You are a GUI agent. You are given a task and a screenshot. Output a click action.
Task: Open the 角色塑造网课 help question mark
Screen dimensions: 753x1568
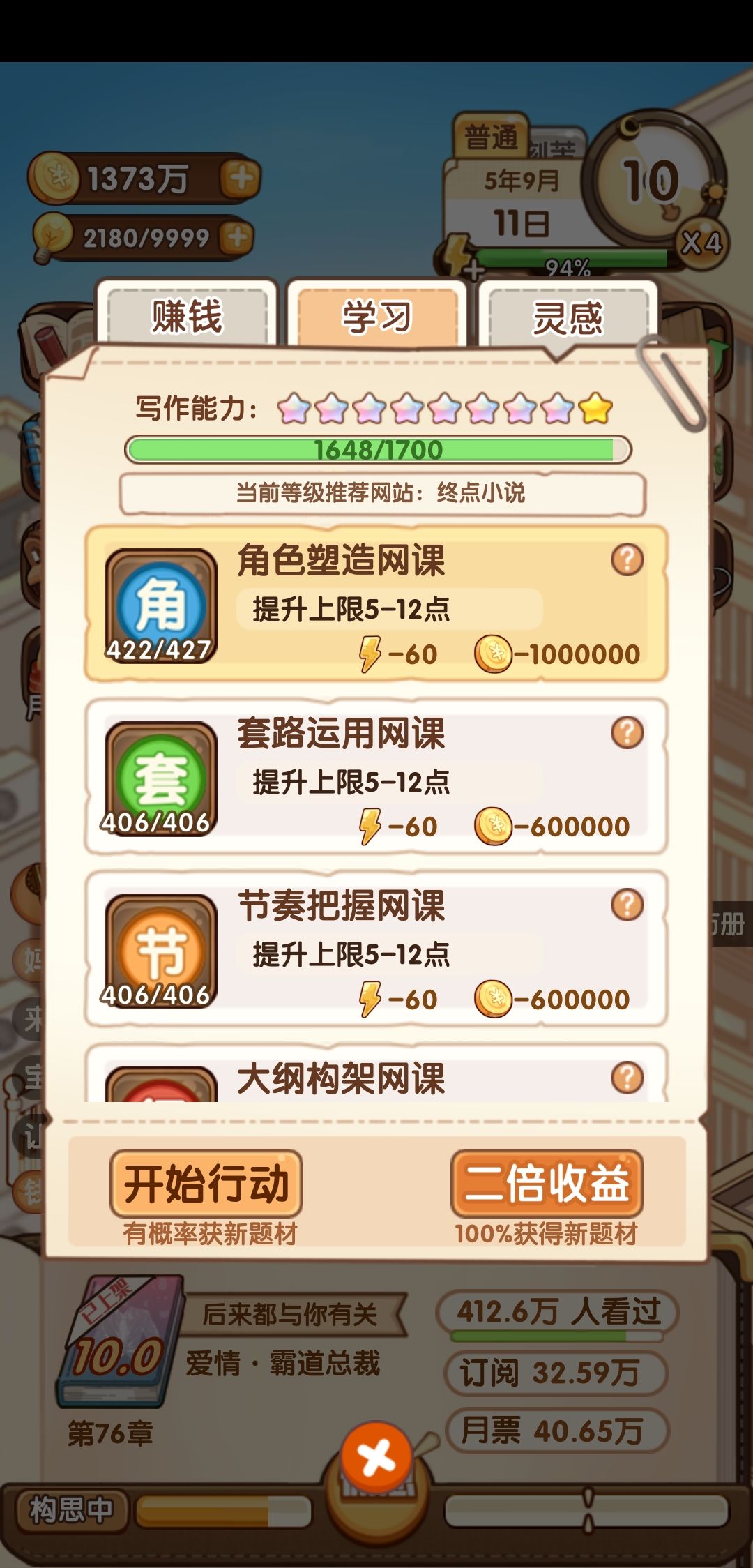626,558
